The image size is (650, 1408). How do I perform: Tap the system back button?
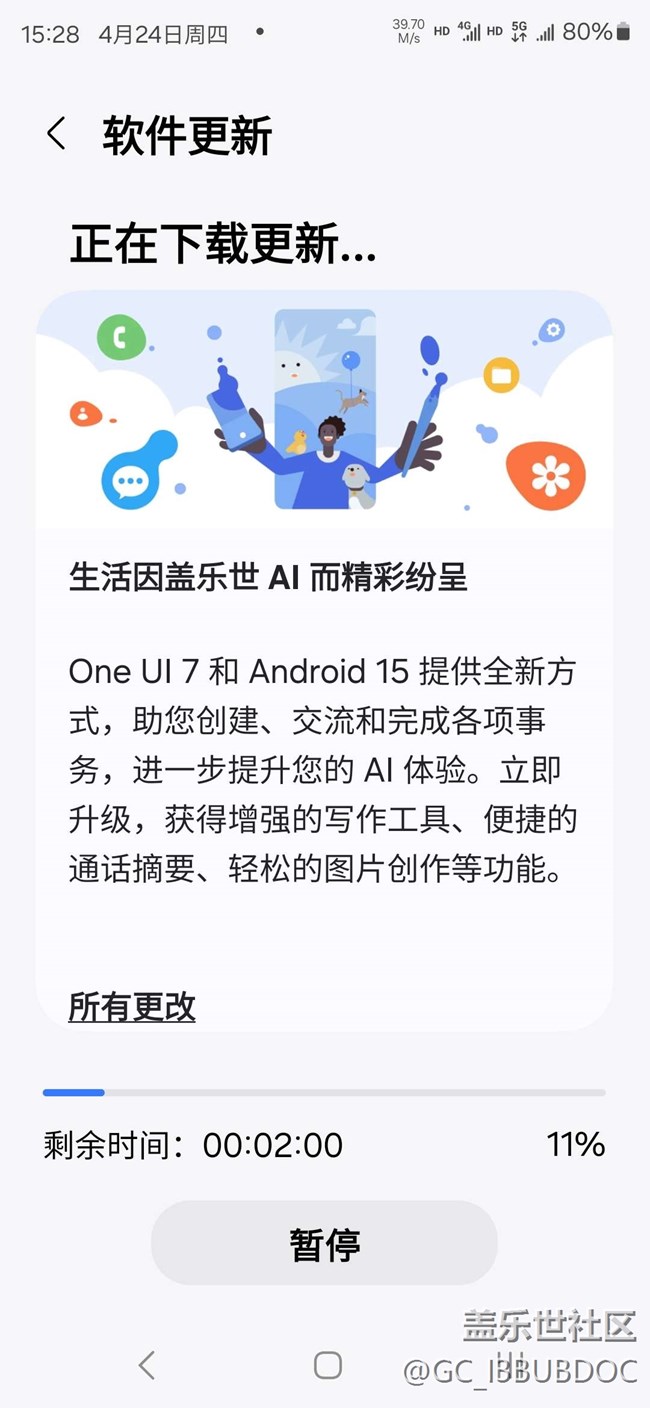click(147, 1365)
